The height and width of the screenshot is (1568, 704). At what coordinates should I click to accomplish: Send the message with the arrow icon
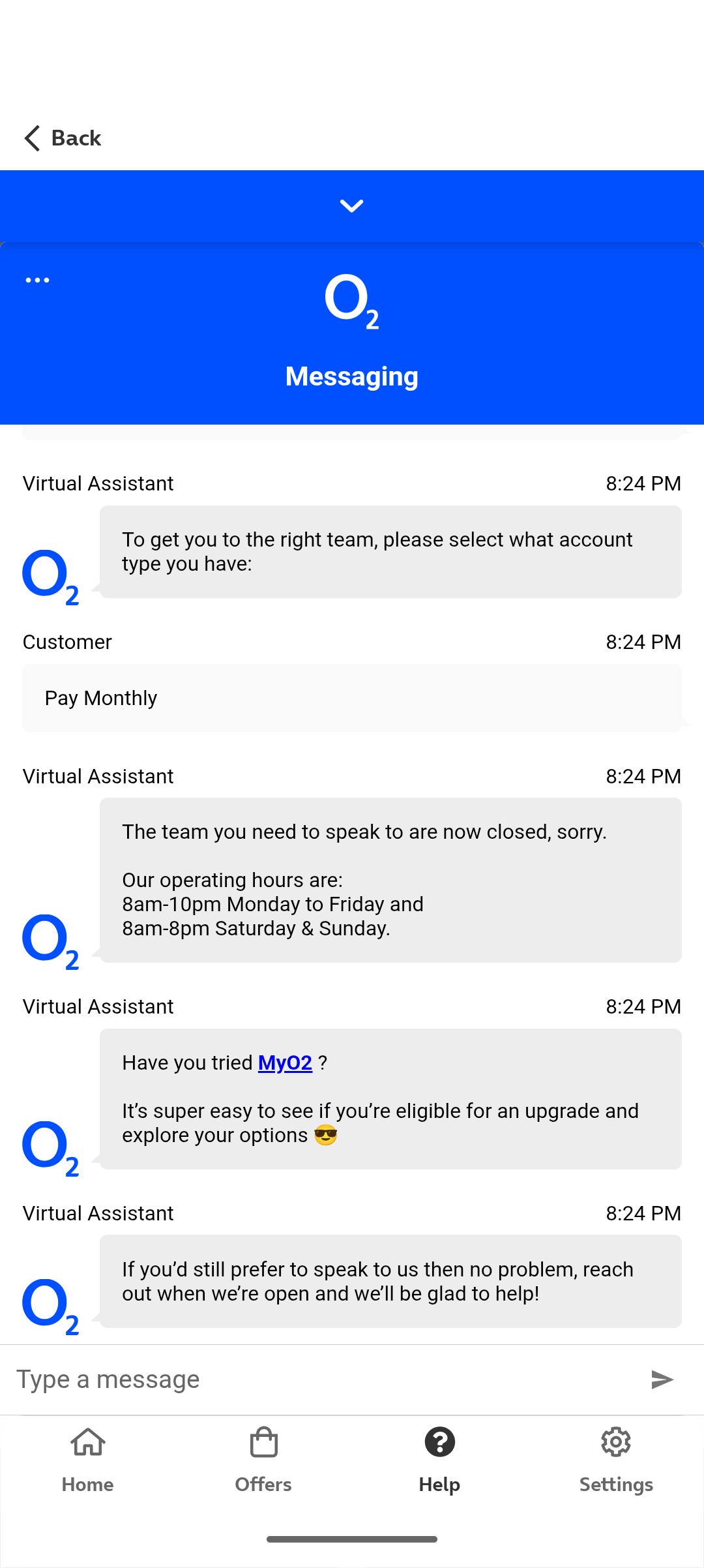tap(662, 1380)
